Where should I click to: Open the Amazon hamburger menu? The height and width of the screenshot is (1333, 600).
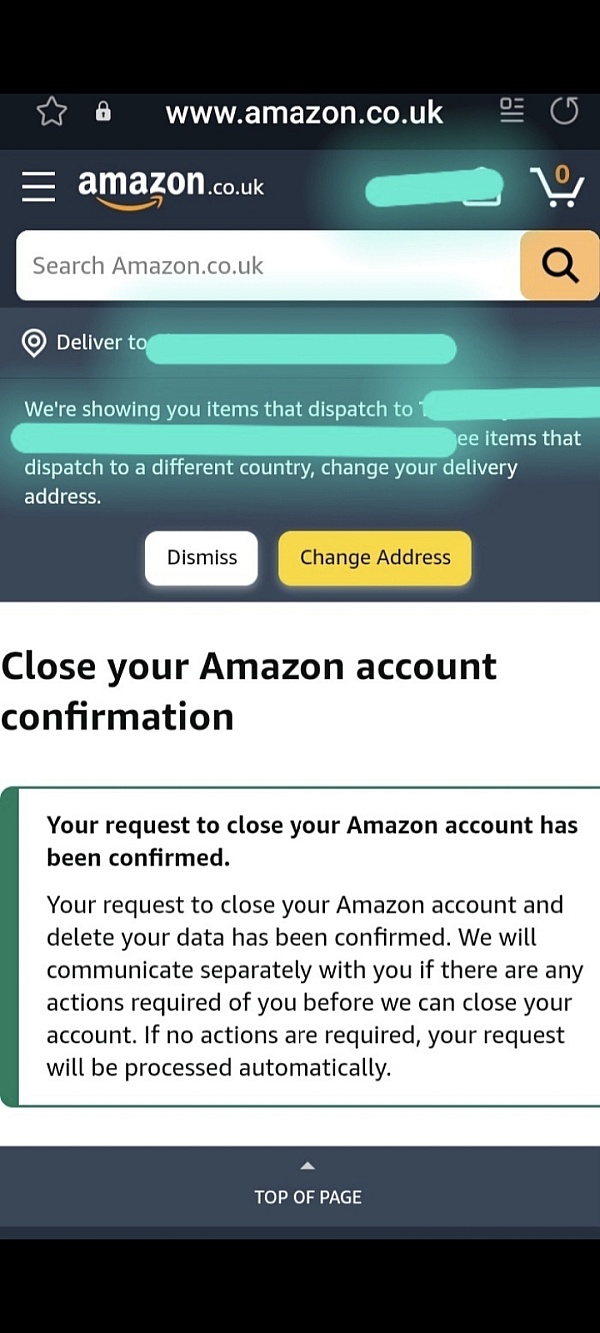coord(39,186)
